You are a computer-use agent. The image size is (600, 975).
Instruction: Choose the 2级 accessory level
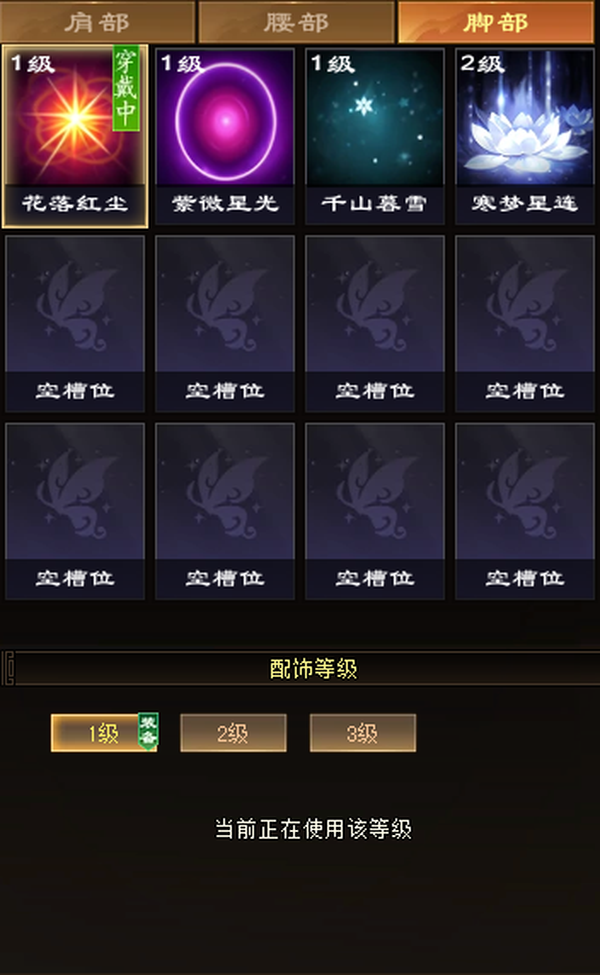coord(233,732)
